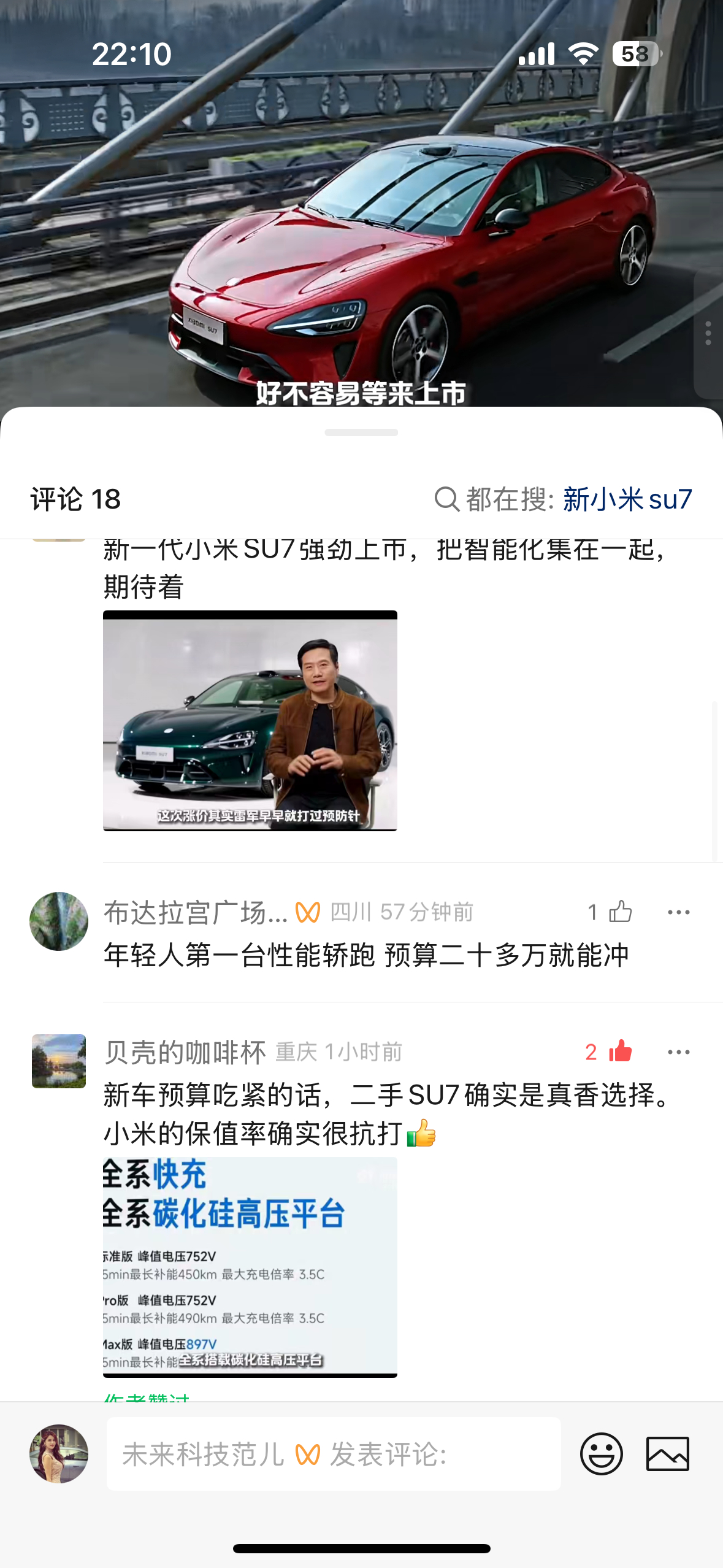
Task: Open more options for 布达拉宫广场's comment
Action: (678, 913)
